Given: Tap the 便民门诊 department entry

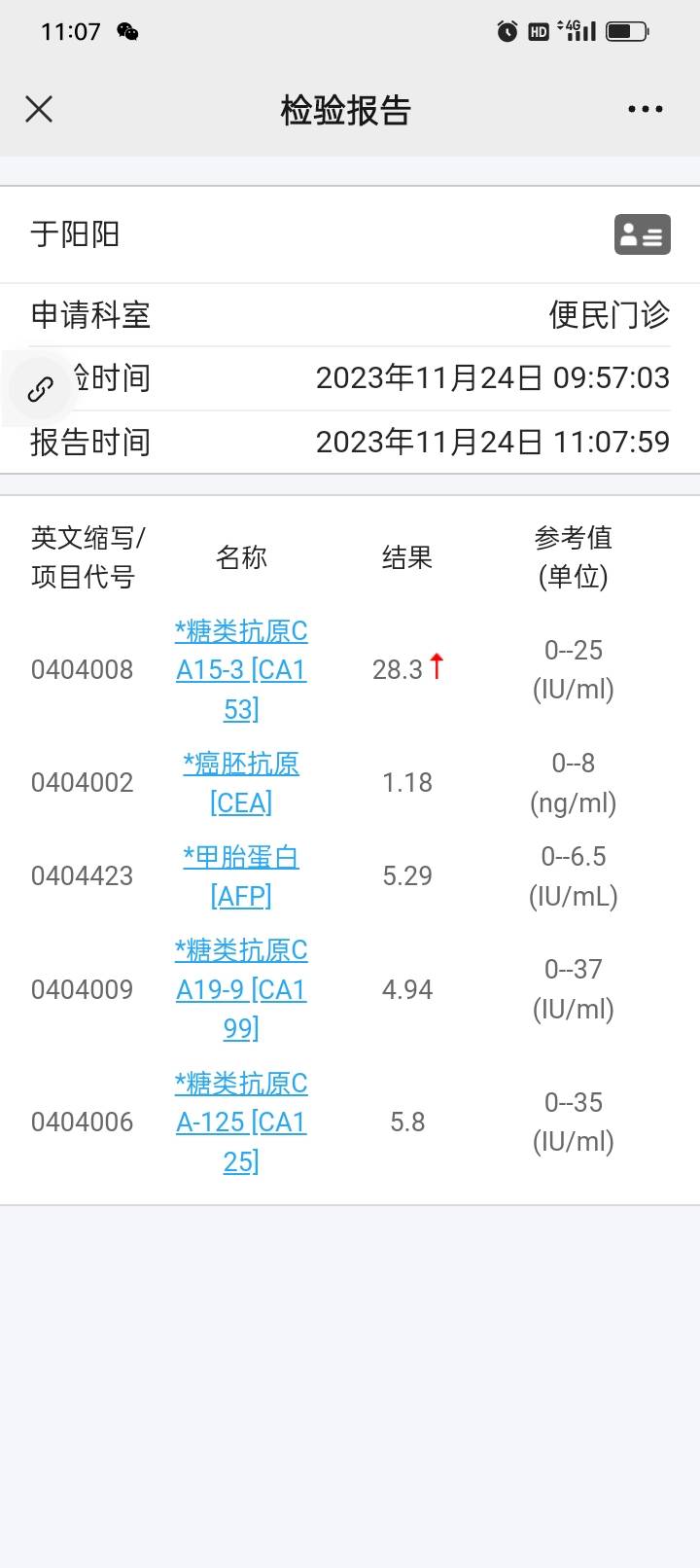Looking at the screenshot, I should point(608,315).
